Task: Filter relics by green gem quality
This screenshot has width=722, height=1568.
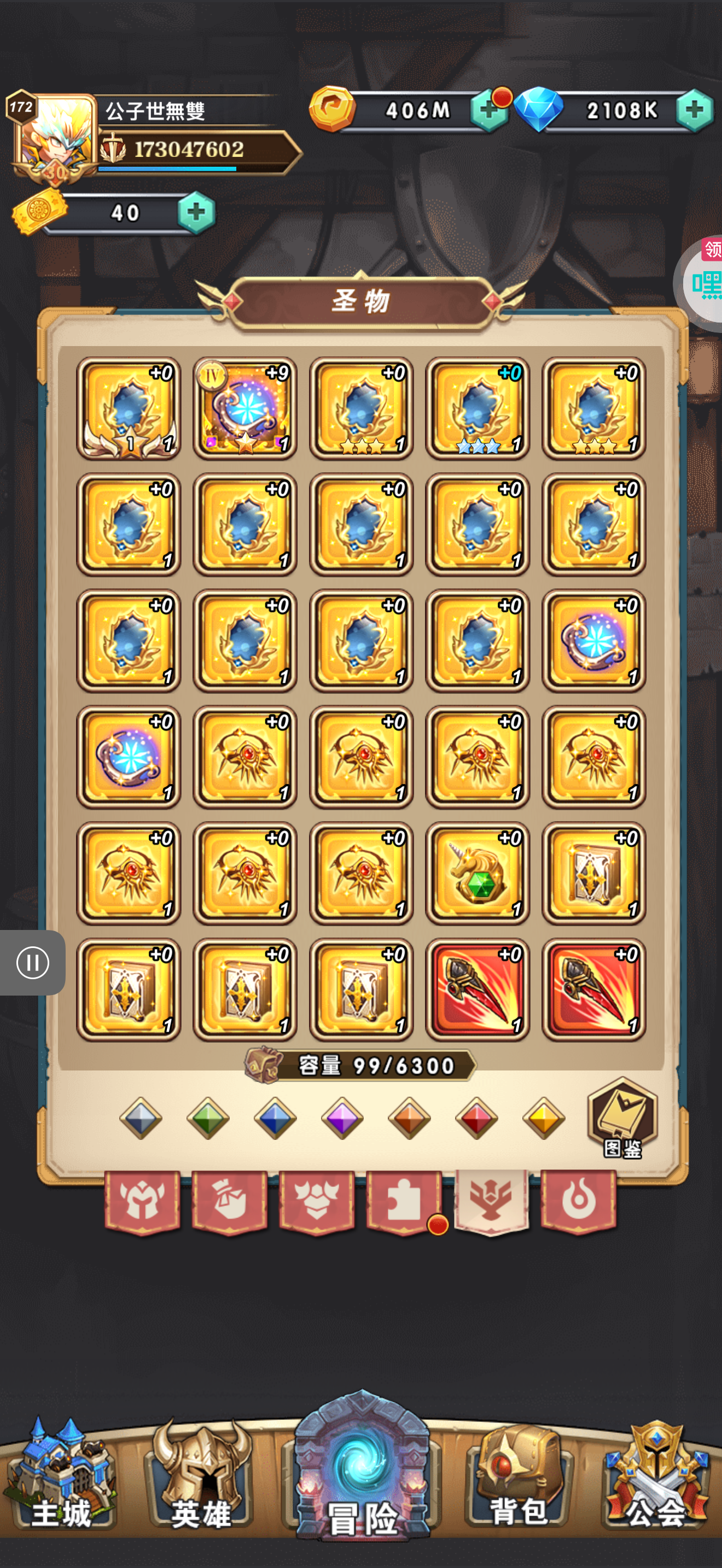Action: pos(208,1118)
